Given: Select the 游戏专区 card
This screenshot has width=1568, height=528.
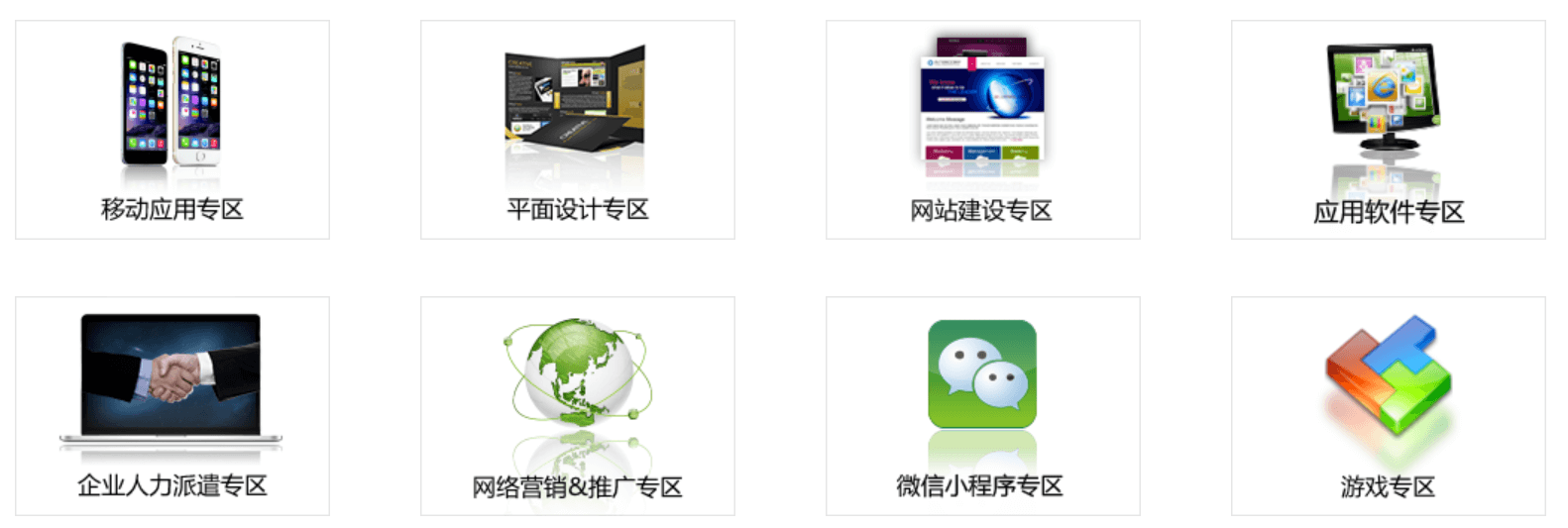Looking at the screenshot, I should 1388,406.
